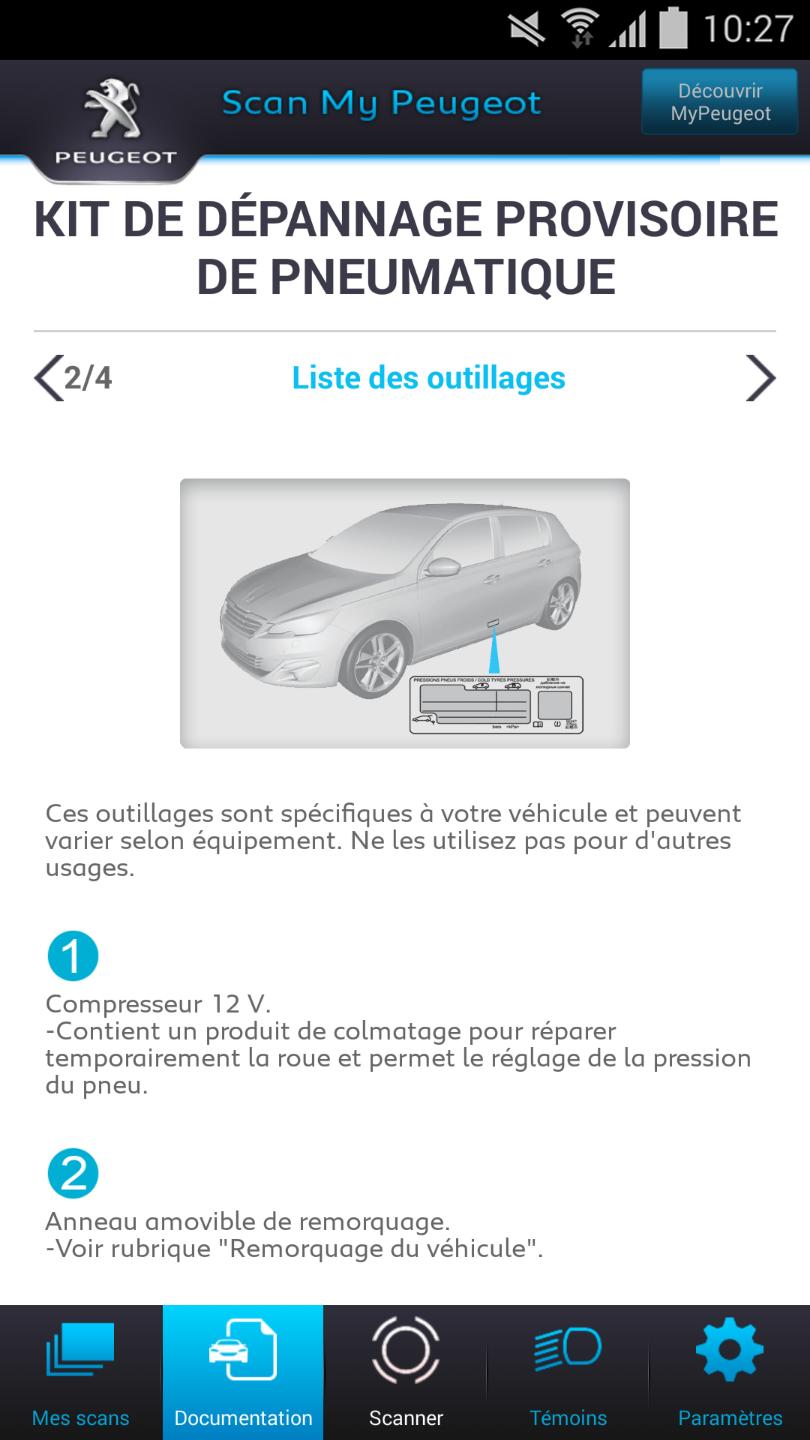The image size is (810, 1440).
Task: Go to the previous page arrow
Action: pos(49,378)
